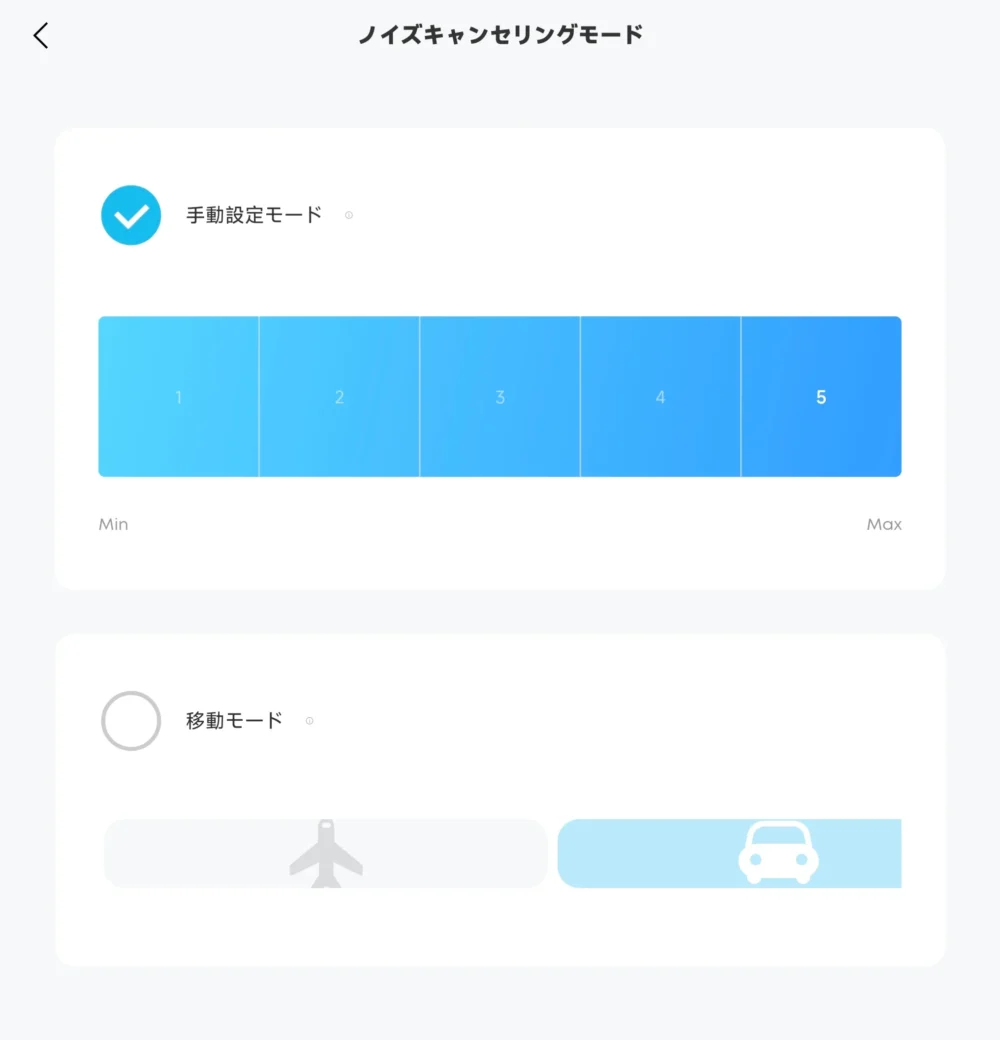Select the airplane transport icon
The width and height of the screenshot is (1000, 1040).
pyautogui.click(x=325, y=853)
